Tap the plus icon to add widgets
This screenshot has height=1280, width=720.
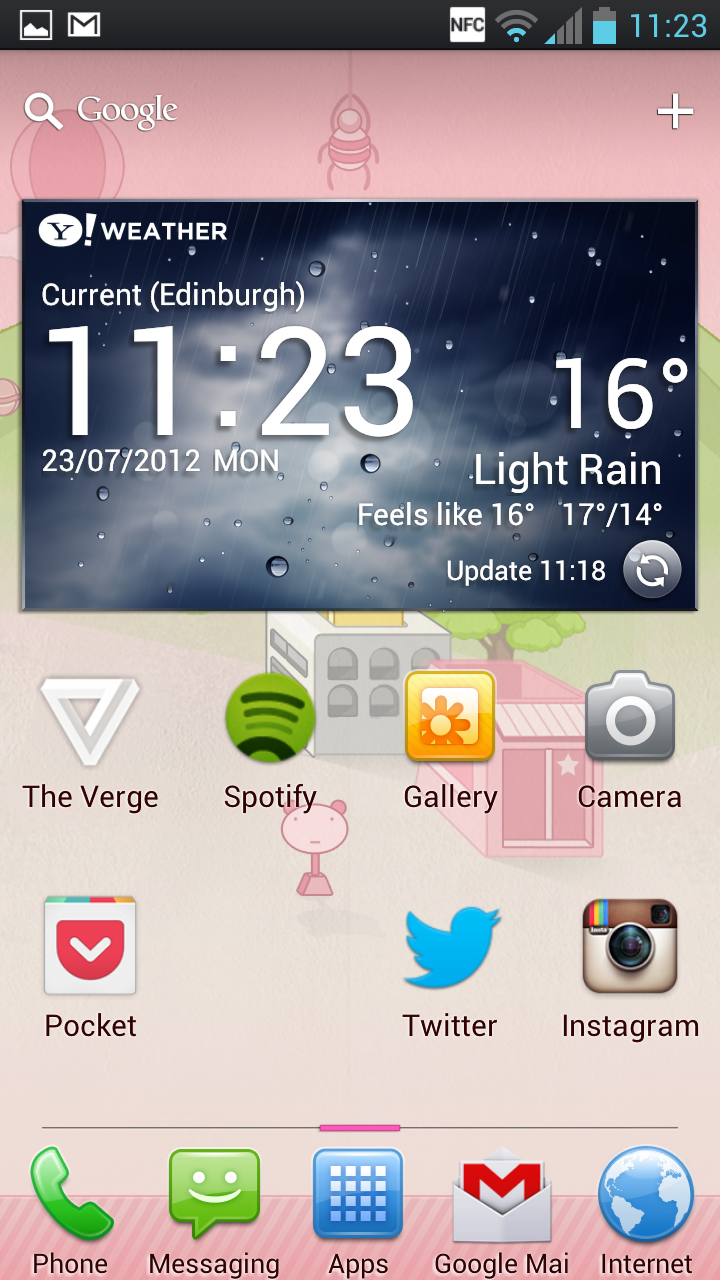coord(675,111)
